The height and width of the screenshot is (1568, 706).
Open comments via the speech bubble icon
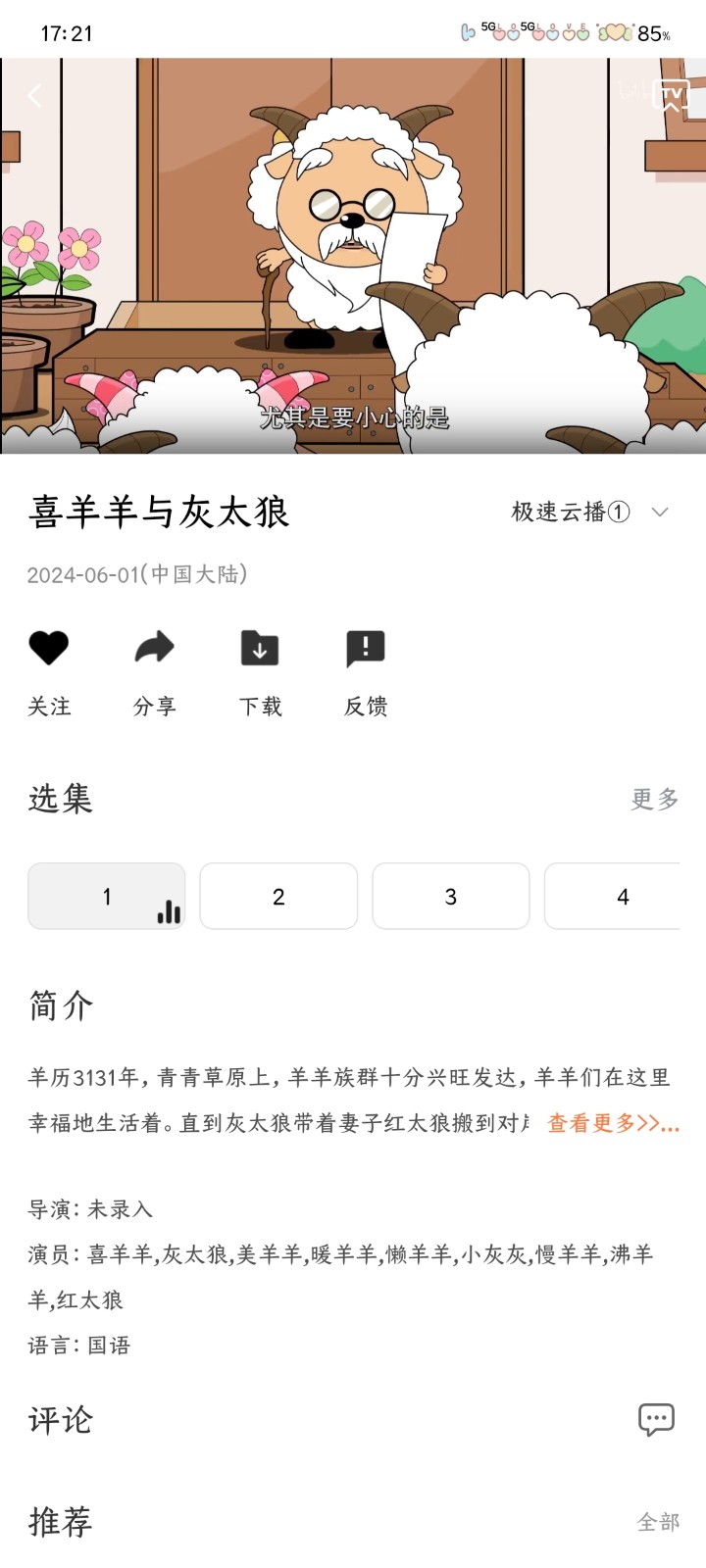(x=655, y=1418)
